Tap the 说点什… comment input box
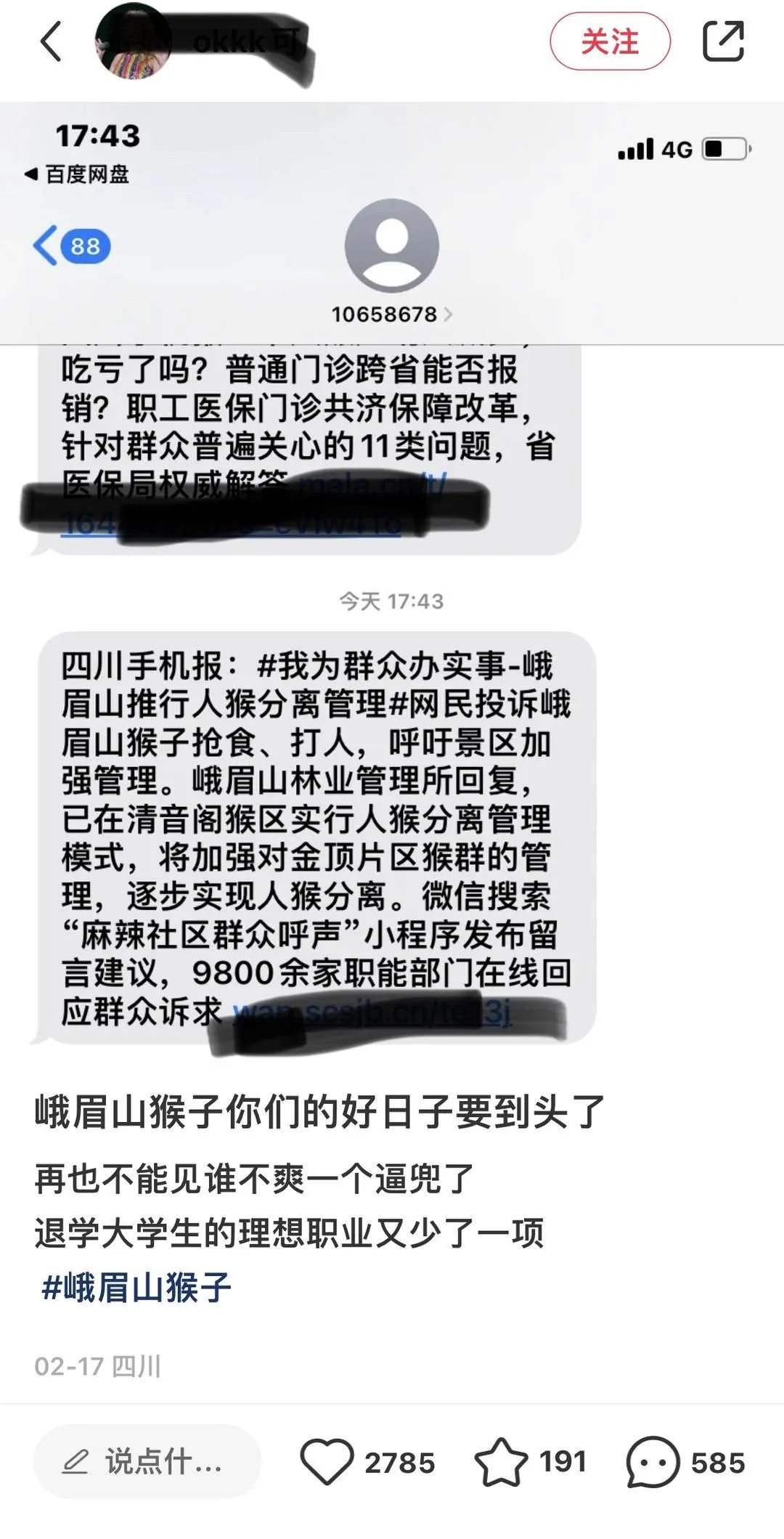Image resolution: width=784 pixels, height=1539 pixels. point(147,1461)
